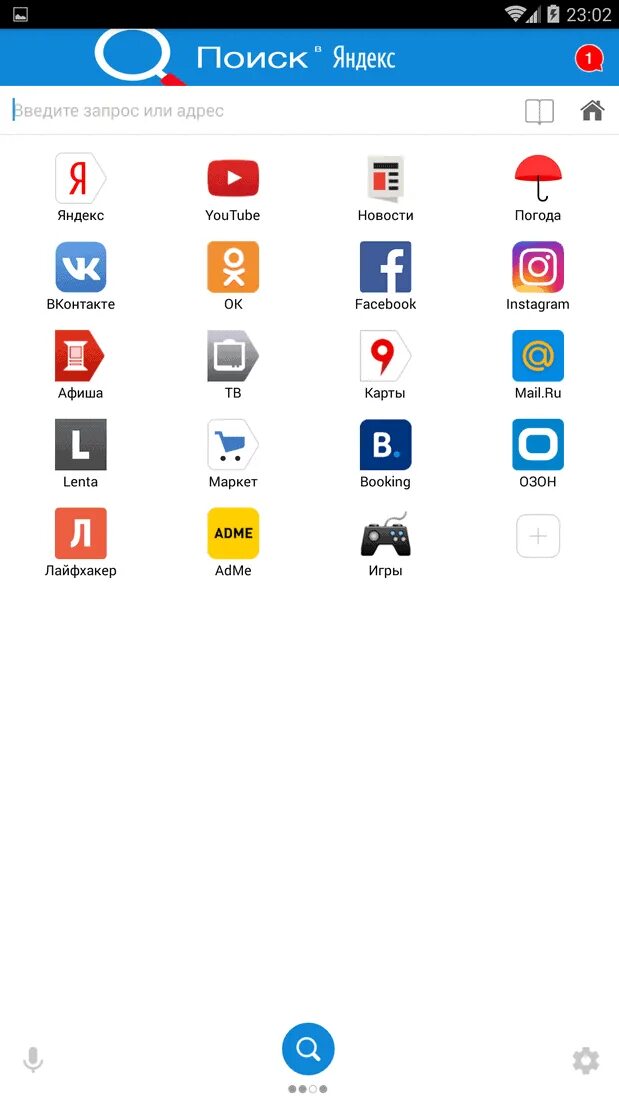Open the notification bubble with badge 1

(589, 58)
